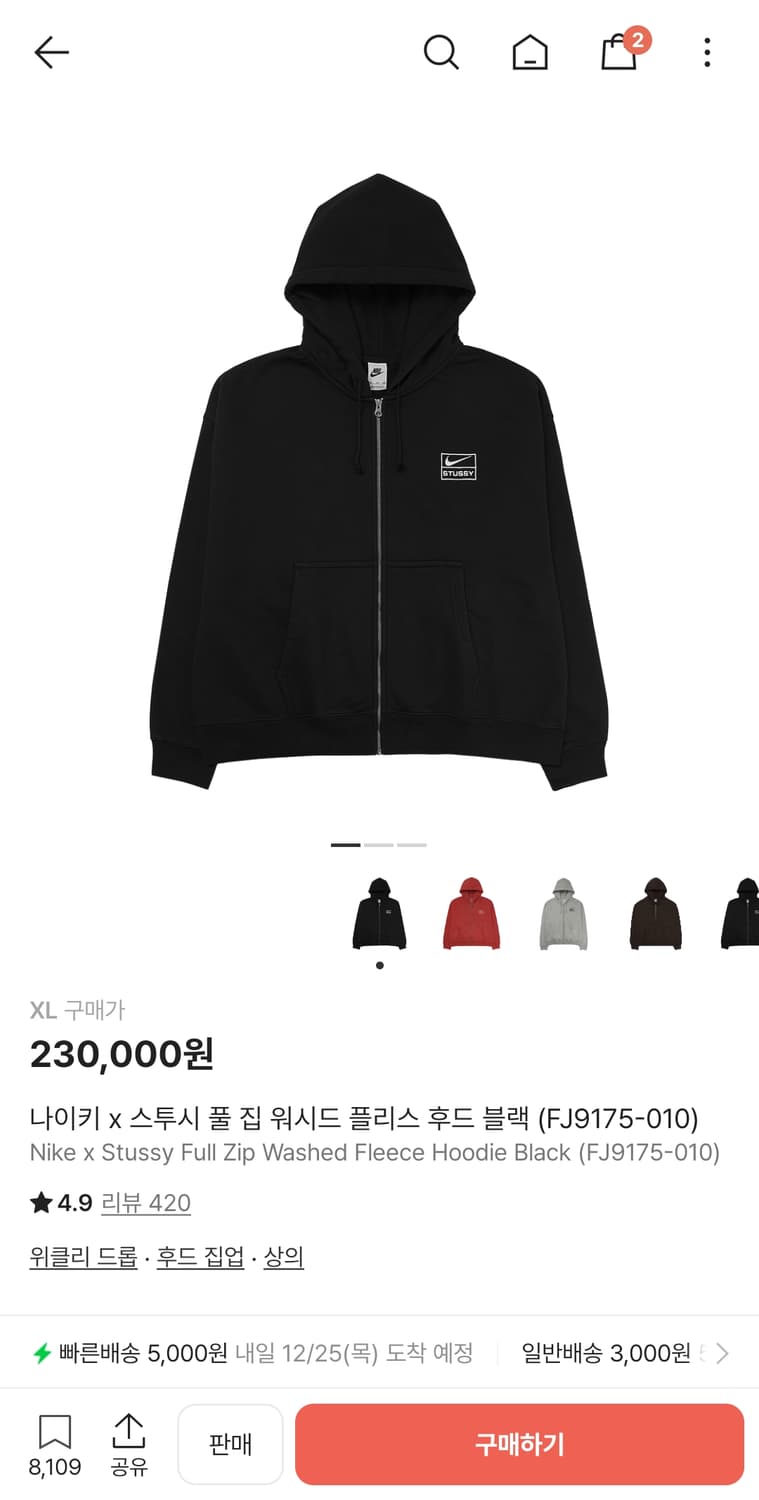Go to the home screen icon

coord(530,53)
